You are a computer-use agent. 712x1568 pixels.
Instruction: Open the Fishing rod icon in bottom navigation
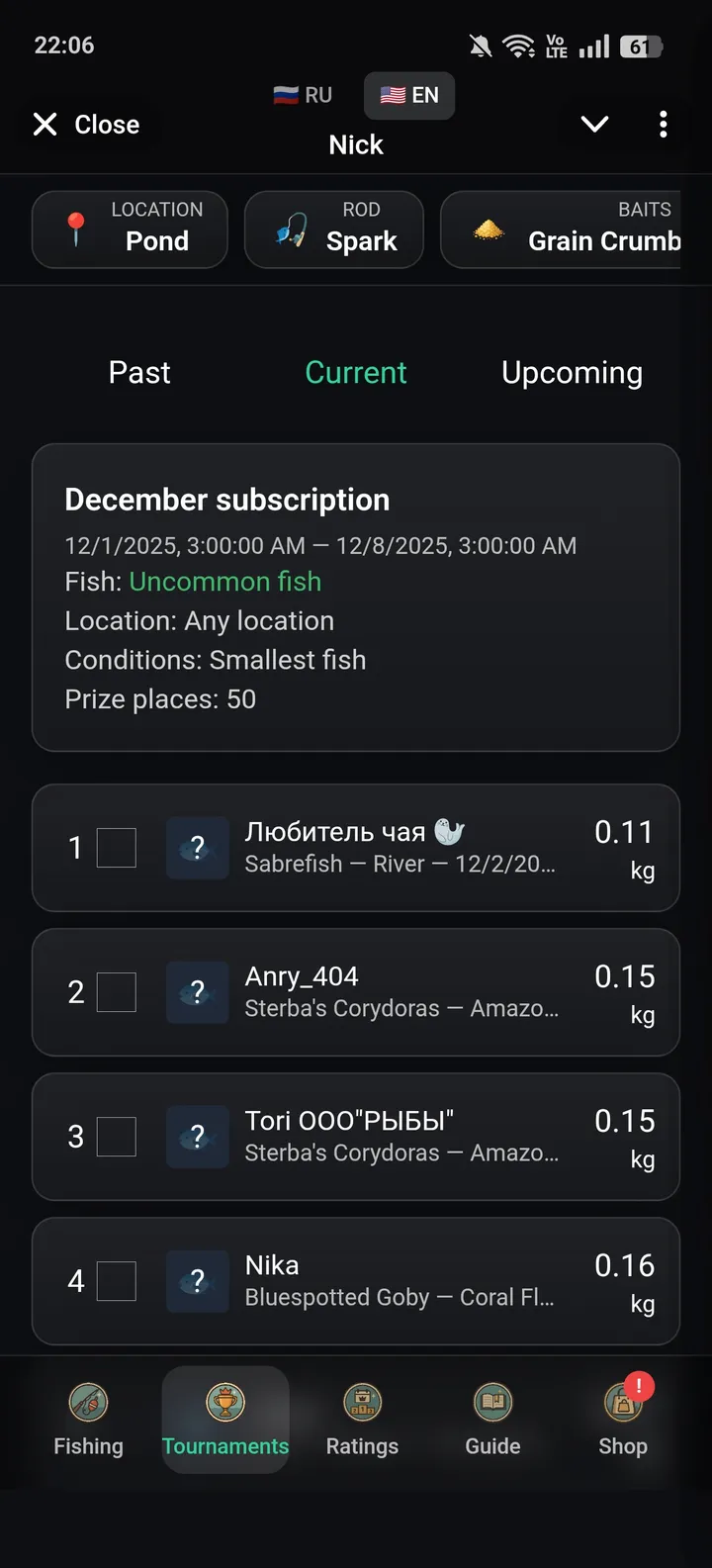[88, 1400]
